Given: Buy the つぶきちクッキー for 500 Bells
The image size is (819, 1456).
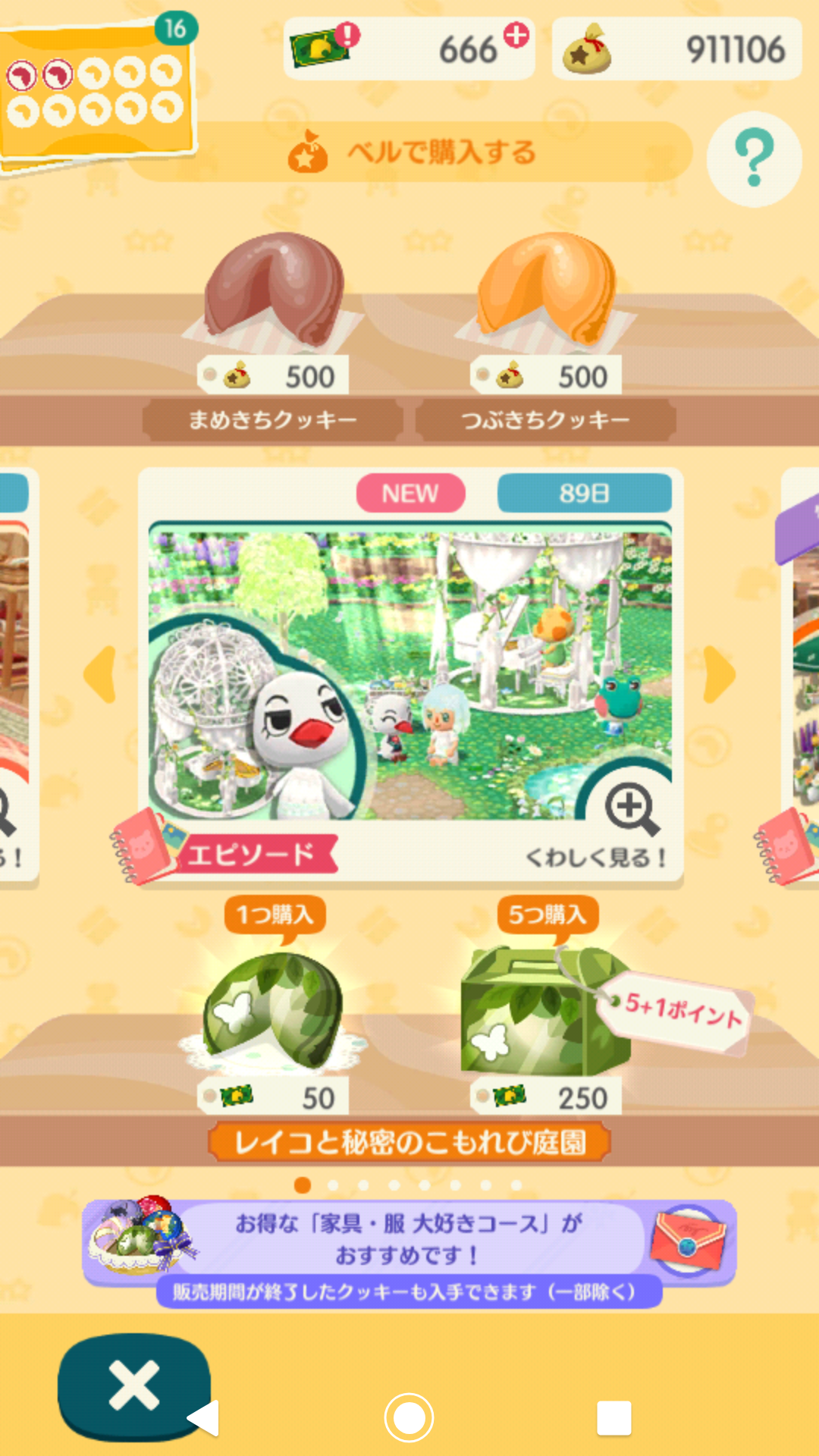Looking at the screenshot, I should pyautogui.click(x=546, y=318).
